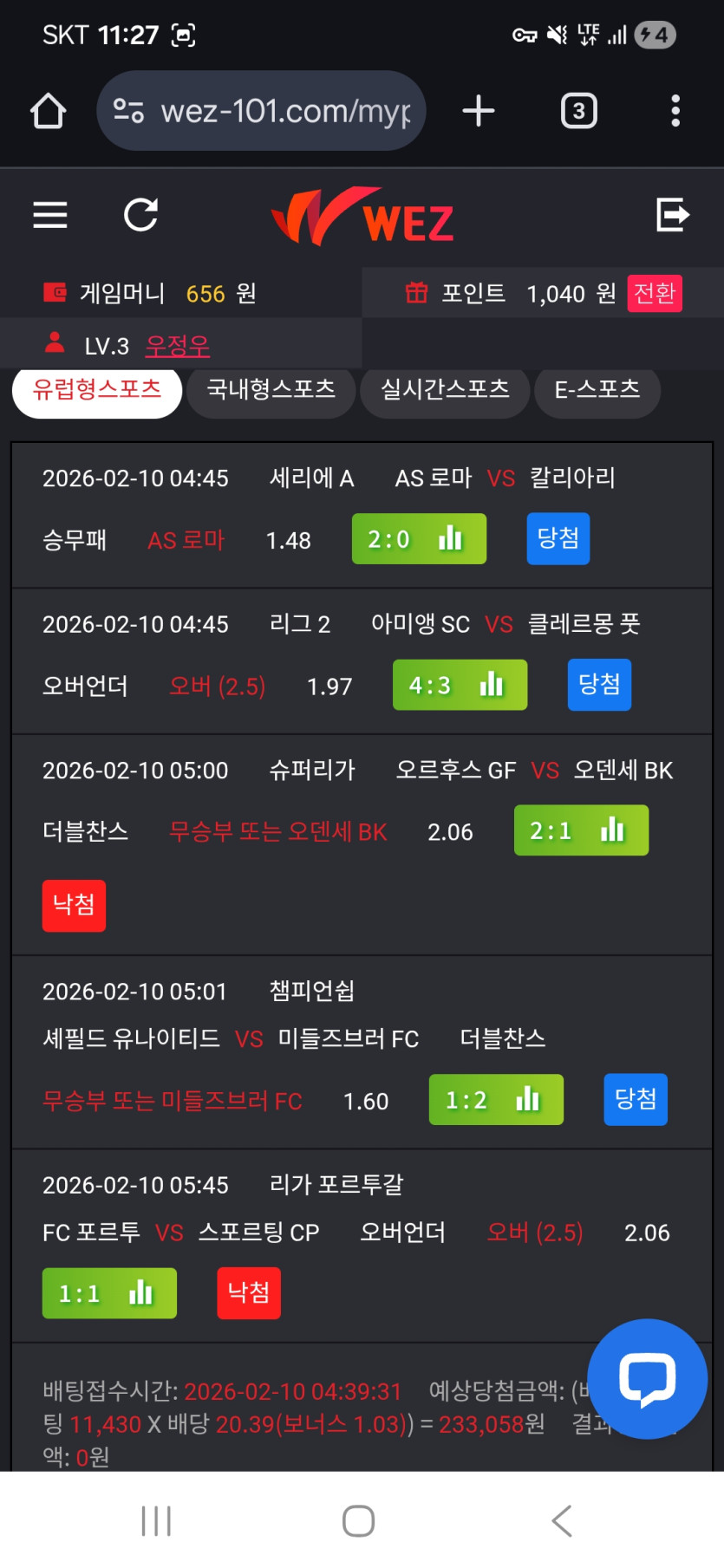
Task: Tap the 전환 point conversion button
Action: click(655, 293)
